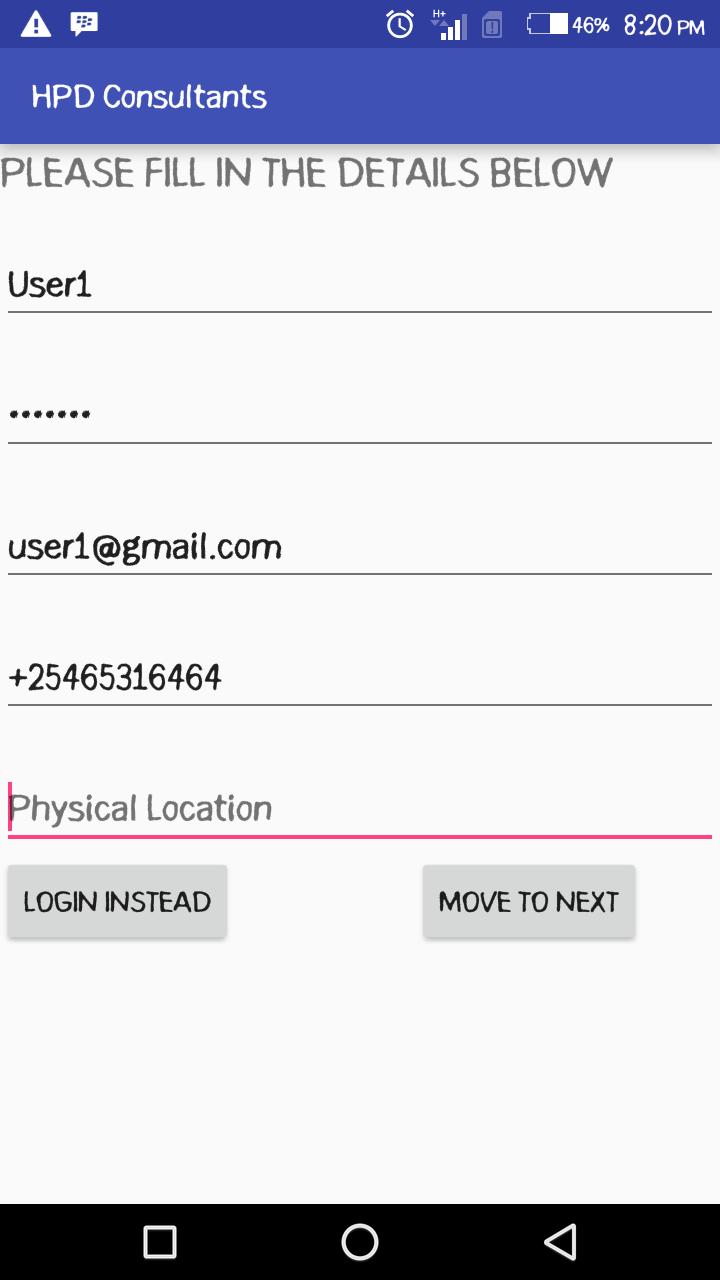
Task: Edit the email field with user1@gmail.com
Action: pos(359,547)
